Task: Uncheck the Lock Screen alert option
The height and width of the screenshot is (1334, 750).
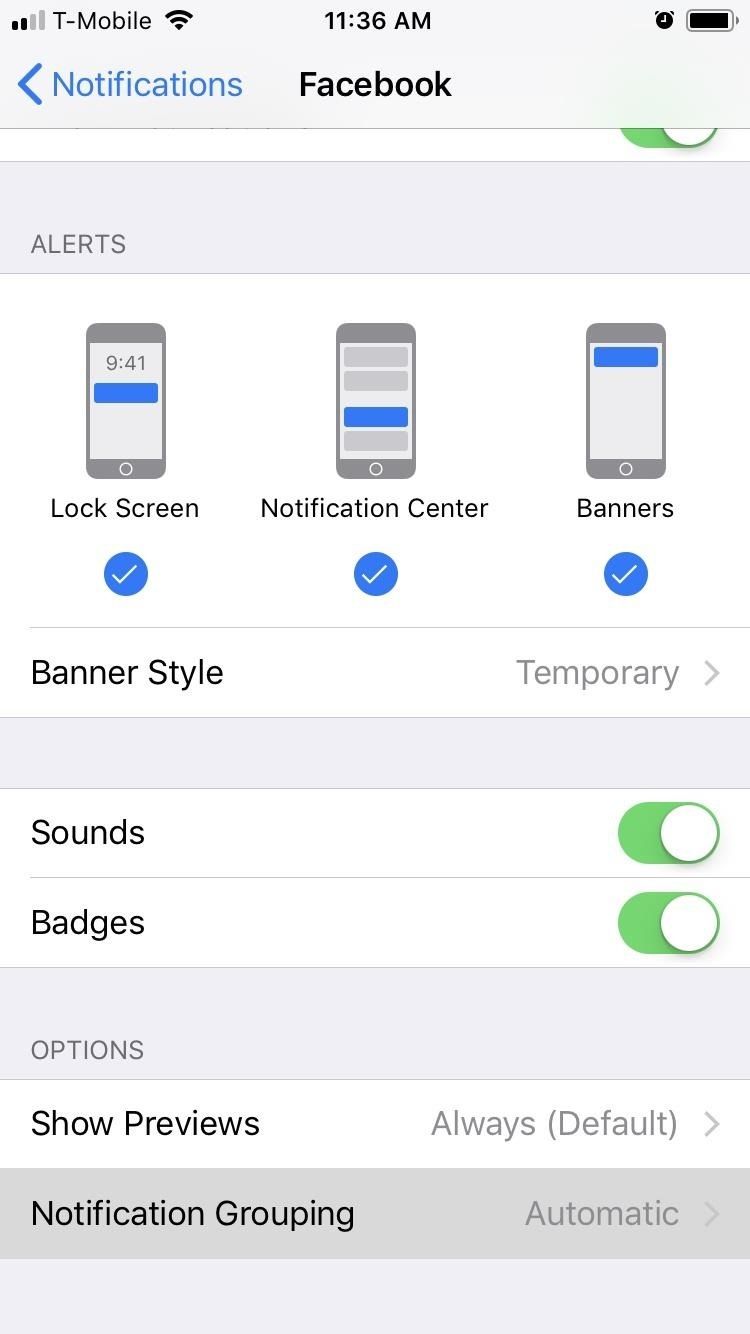Action: click(125, 574)
